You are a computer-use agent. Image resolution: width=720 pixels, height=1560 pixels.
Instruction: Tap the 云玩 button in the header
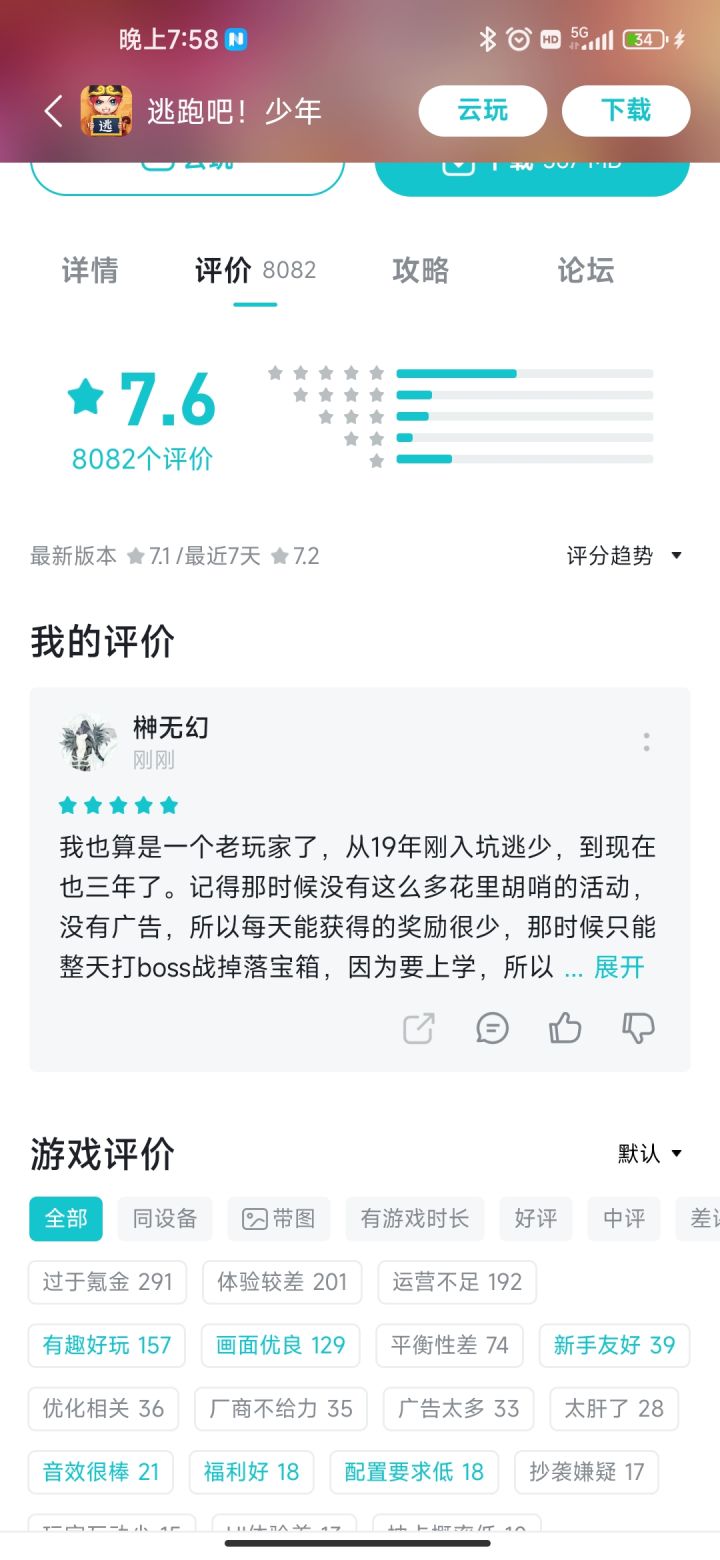[x=483, y=111]
